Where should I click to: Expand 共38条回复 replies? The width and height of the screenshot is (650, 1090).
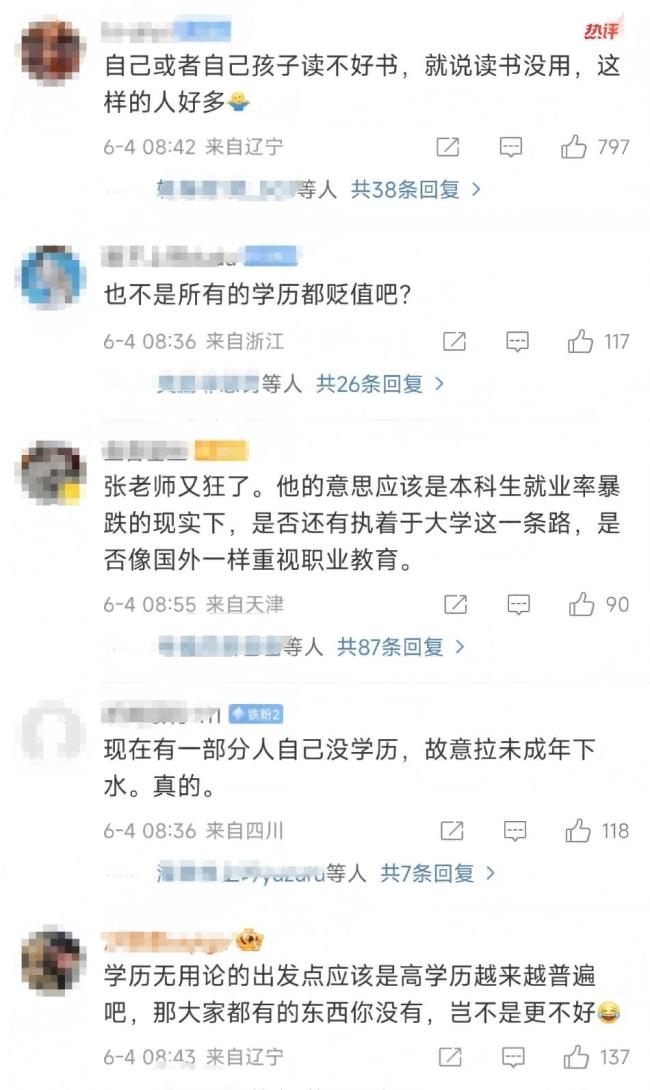click(x=415, y=189)
